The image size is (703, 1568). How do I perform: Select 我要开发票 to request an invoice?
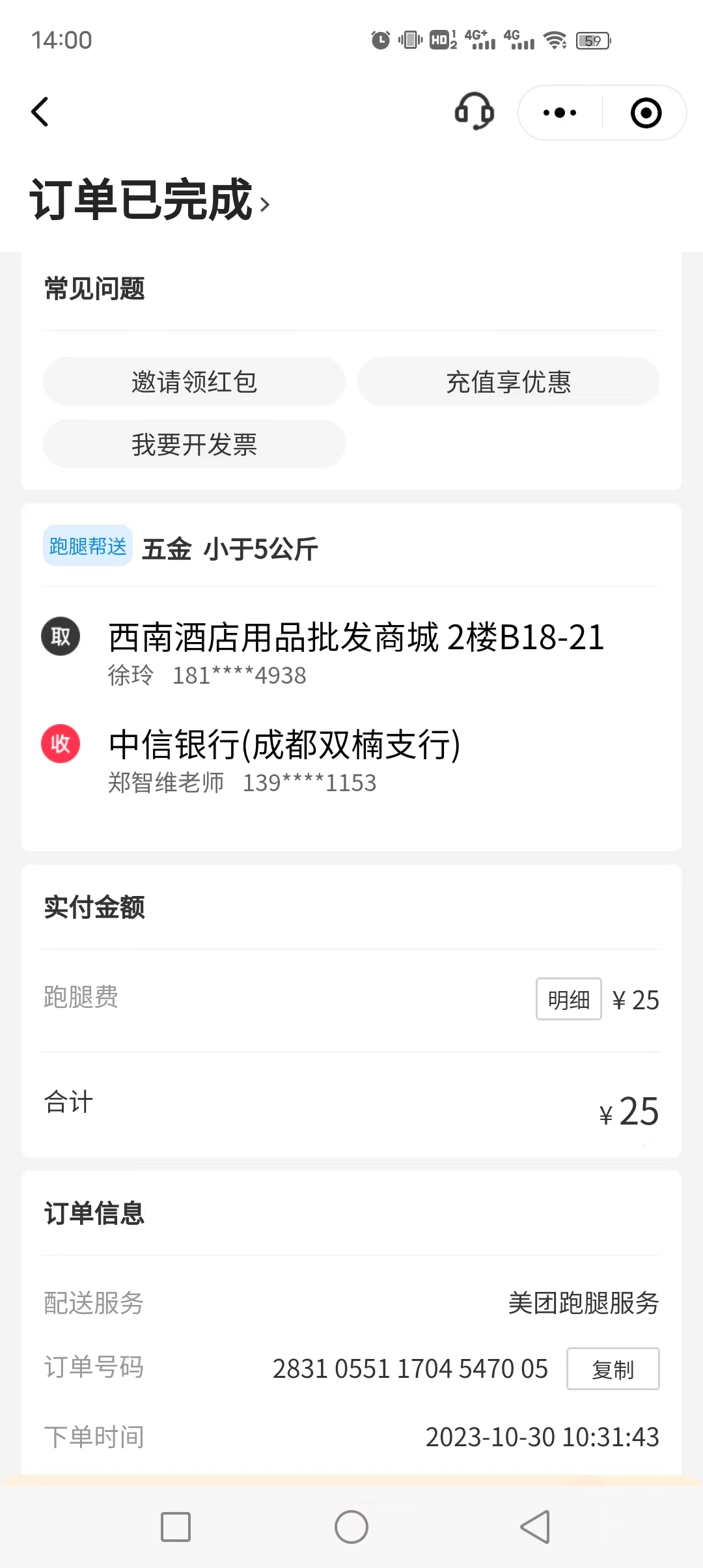(x=194, y=444)
